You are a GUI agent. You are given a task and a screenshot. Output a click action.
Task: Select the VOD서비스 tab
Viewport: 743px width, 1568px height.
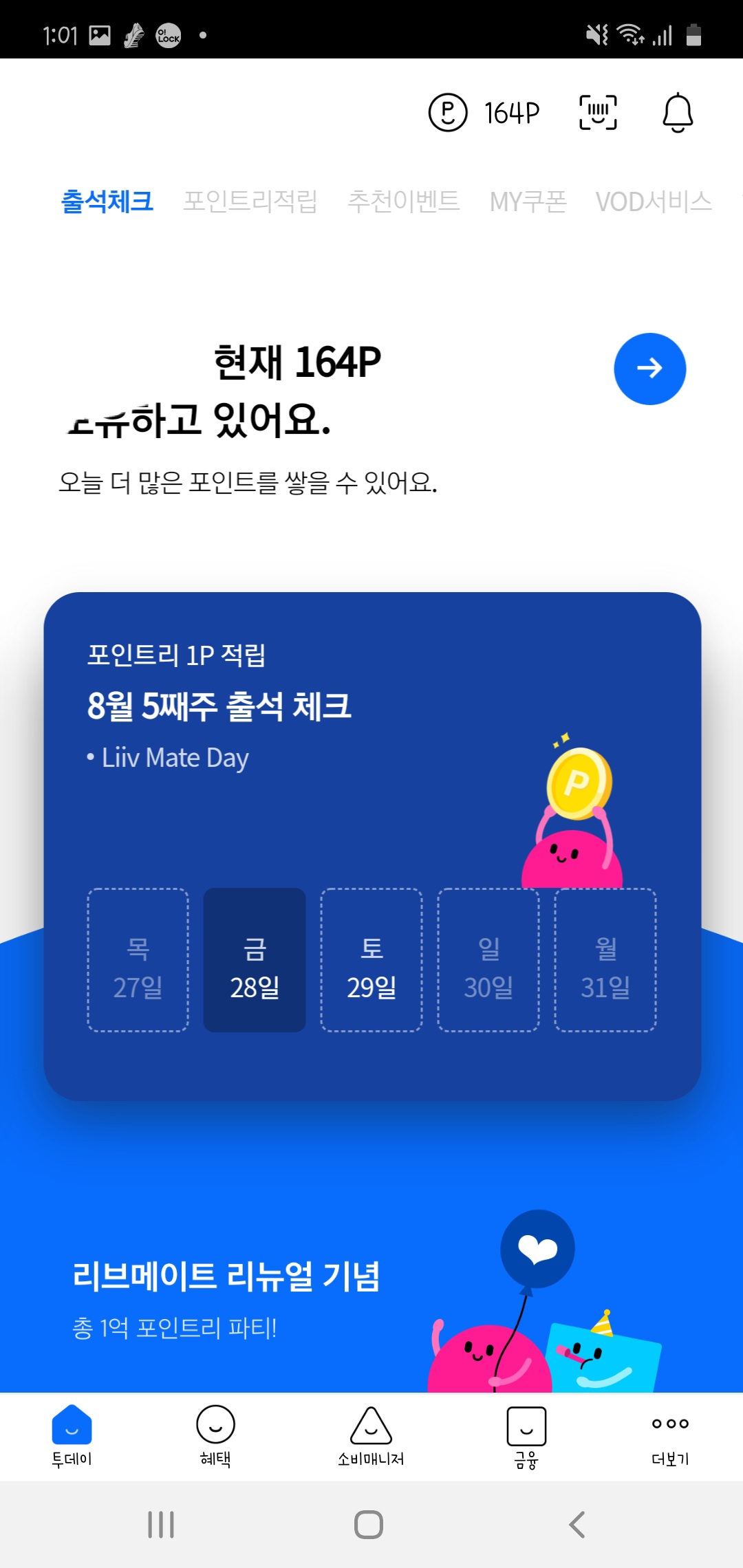654,202
